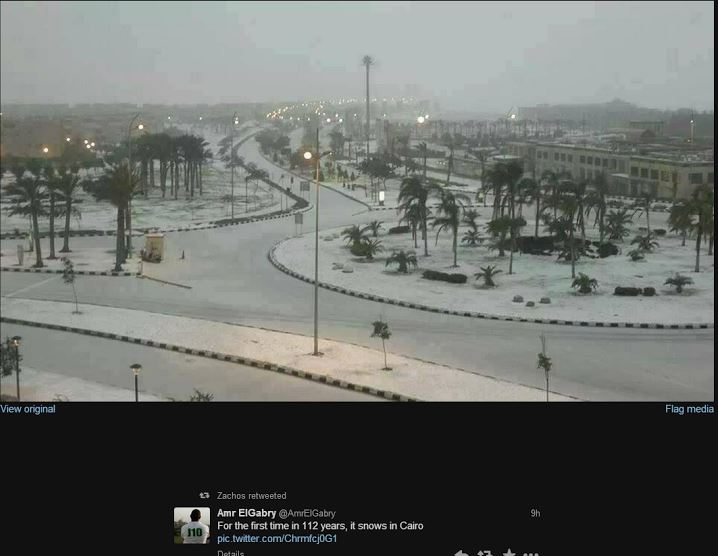Favorite the Cairo snow tweet
The height and width of the screenshot is (556, 718).
(509, 553)
